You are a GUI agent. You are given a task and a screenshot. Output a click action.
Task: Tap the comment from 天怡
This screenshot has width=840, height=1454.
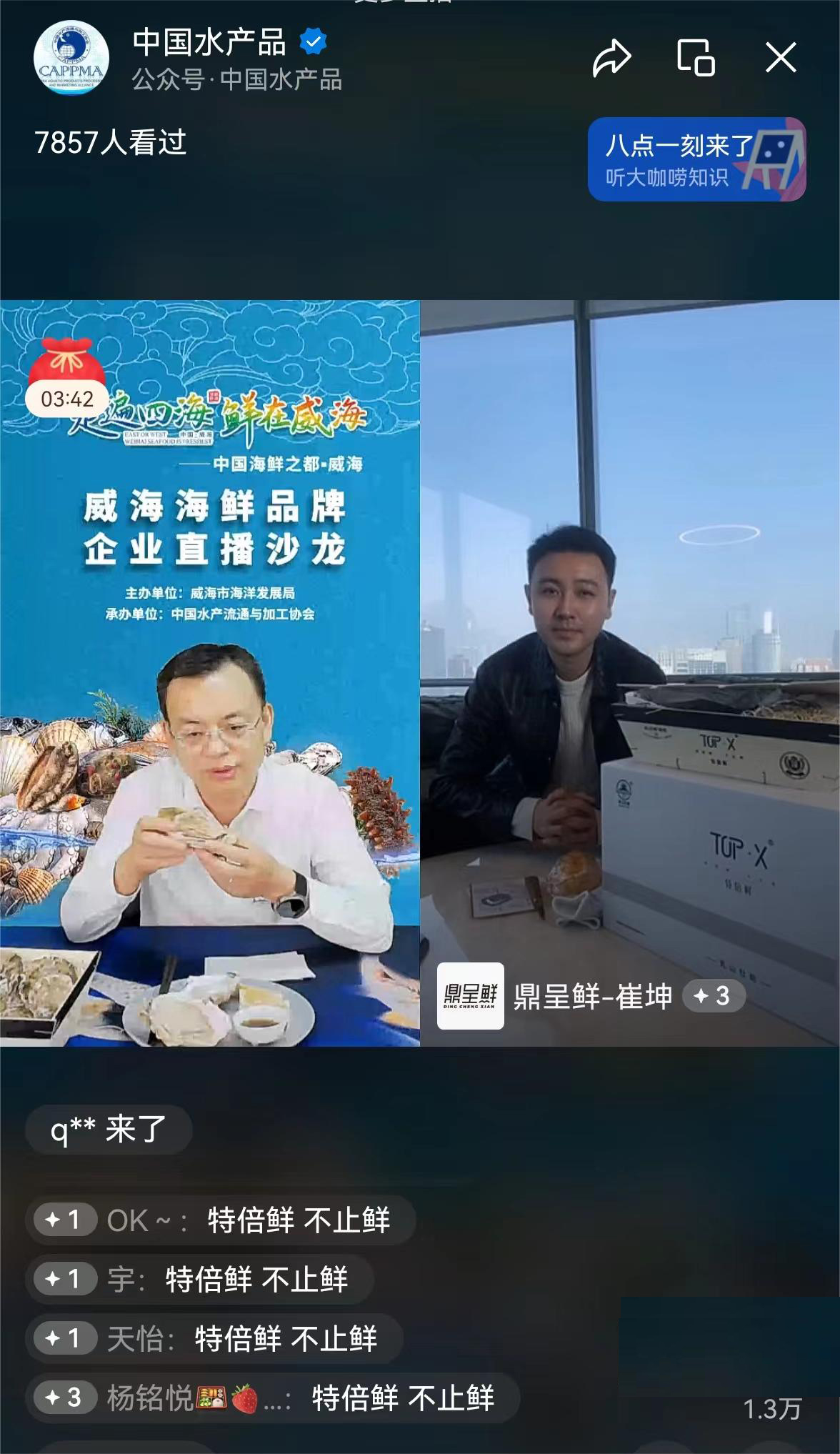[x=214, y=1338]
